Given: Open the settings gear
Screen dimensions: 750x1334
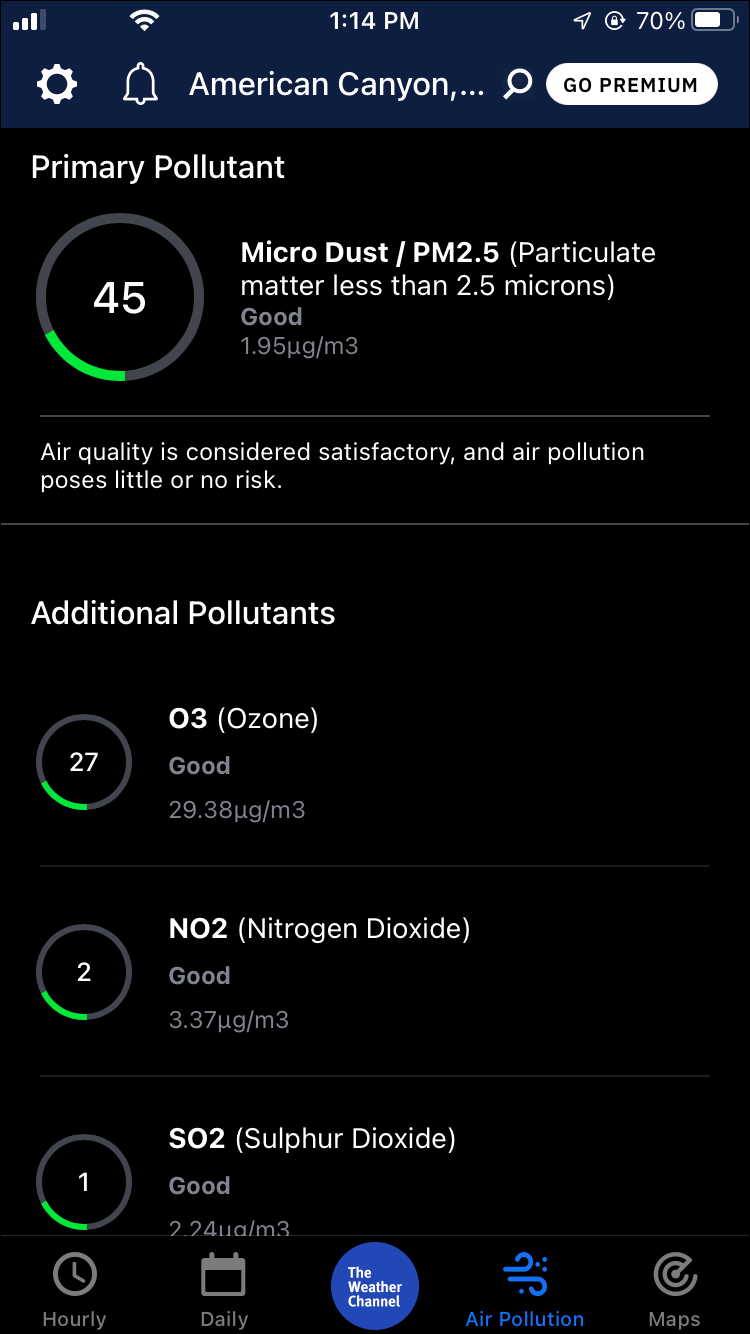Looking at the screenshot, I should pos(57,85).
